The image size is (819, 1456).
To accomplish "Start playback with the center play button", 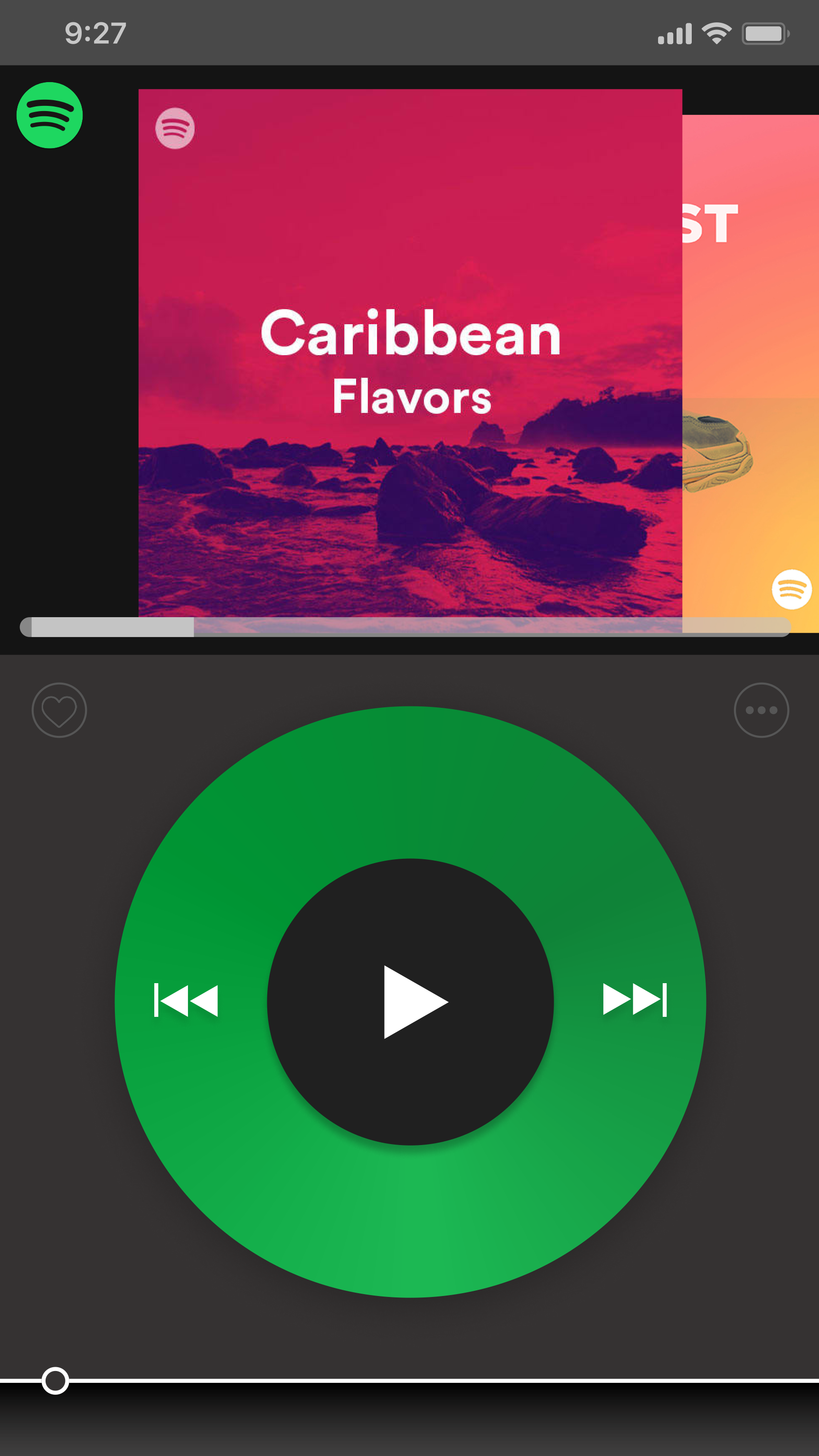I will tap(410, 1002).
